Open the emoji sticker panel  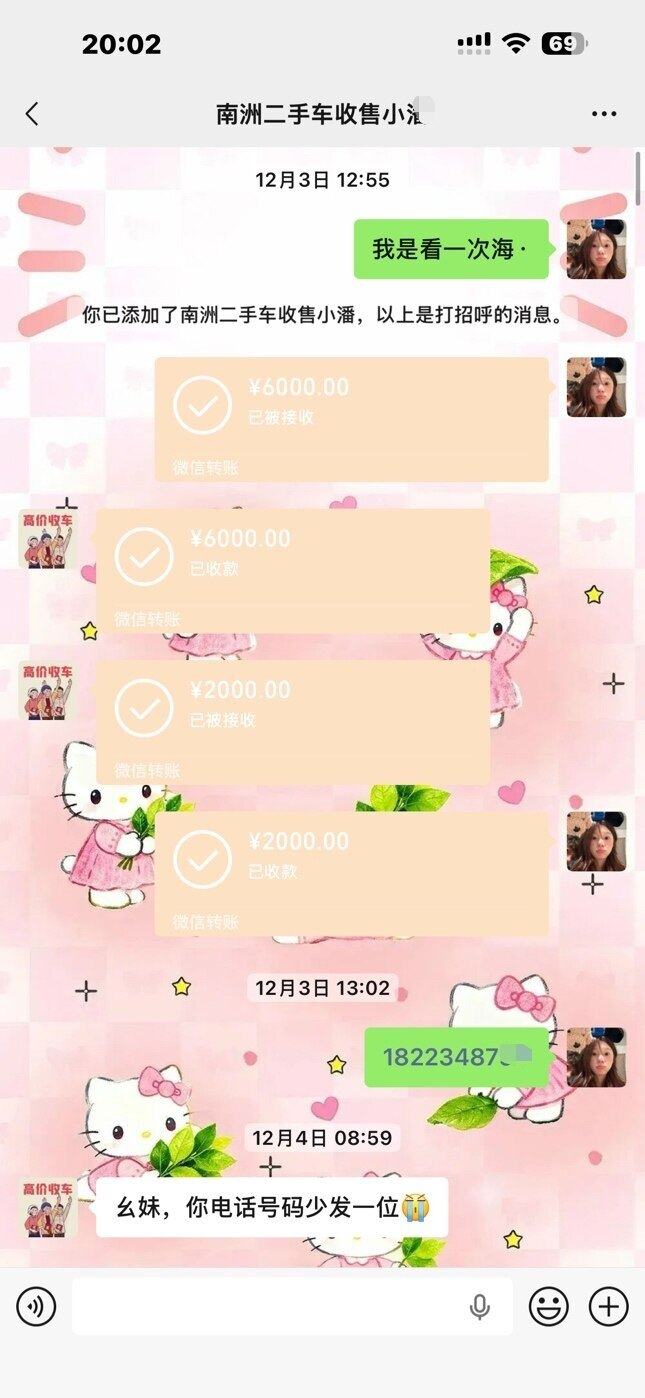548,1306
